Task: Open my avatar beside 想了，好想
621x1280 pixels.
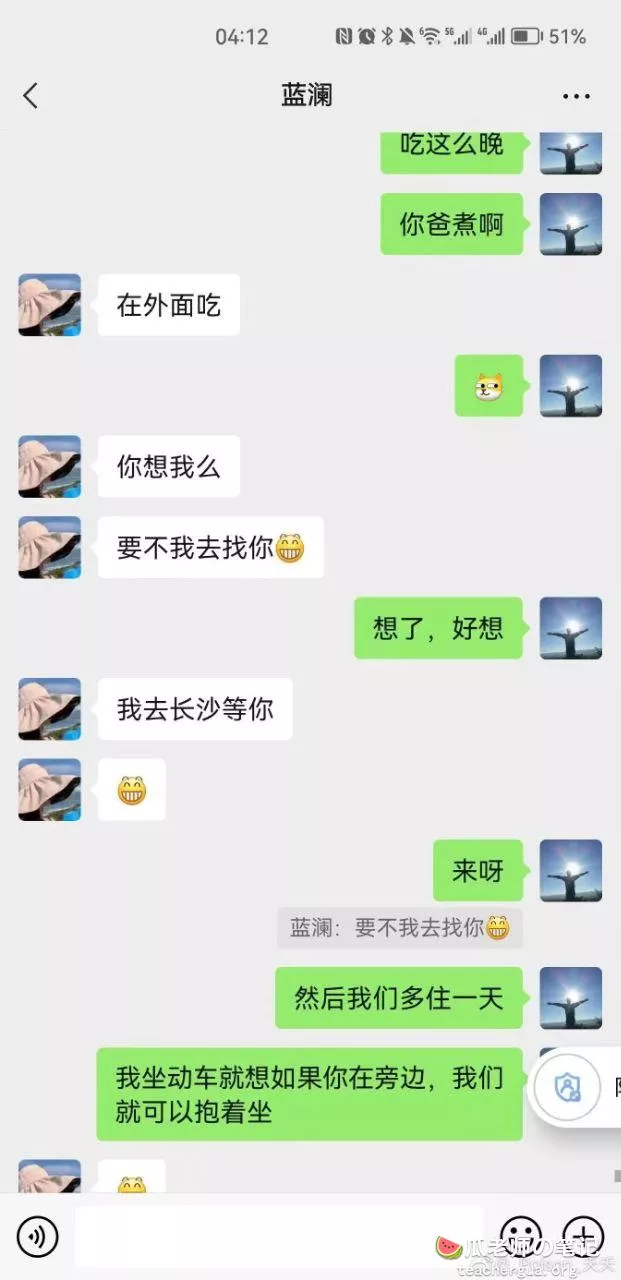Action: point(571,628)
